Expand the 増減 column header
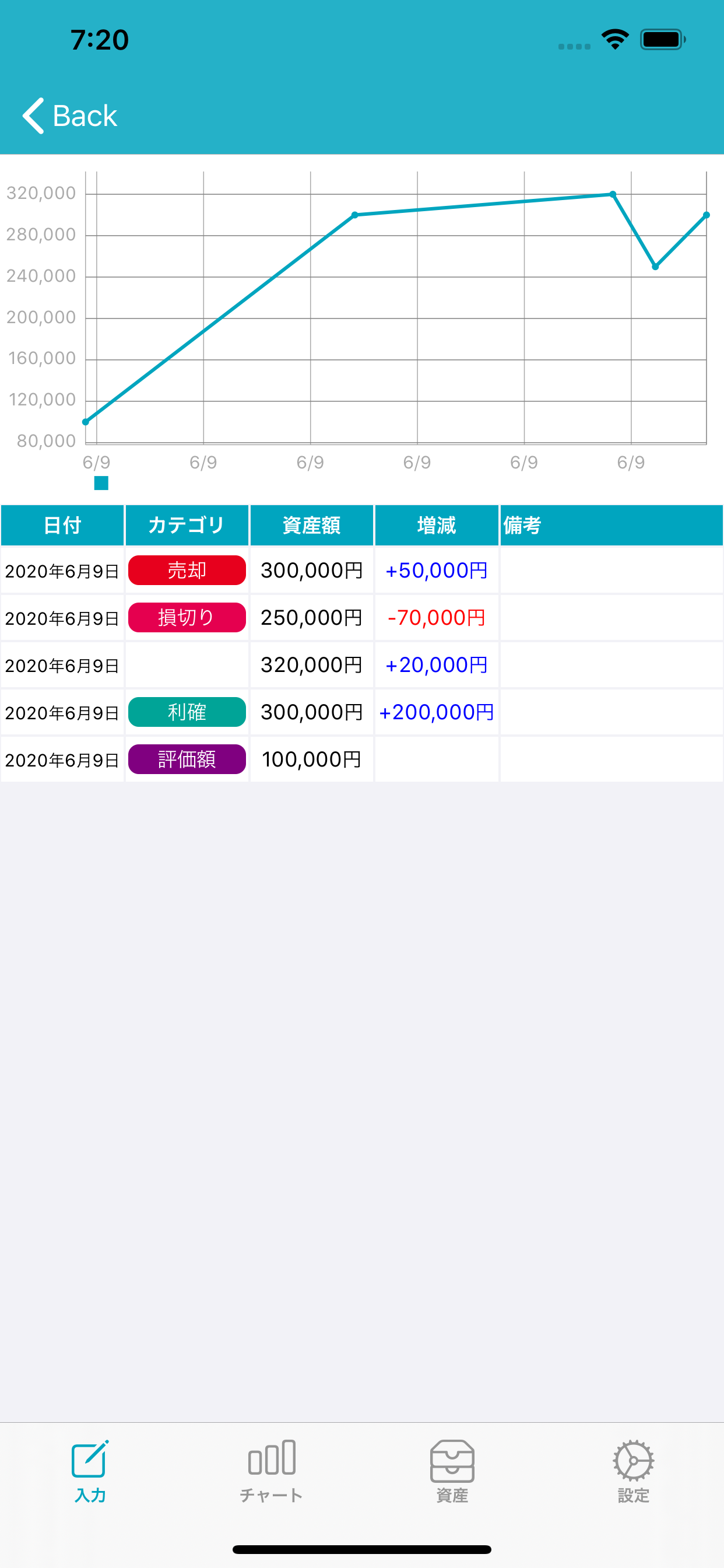This screenshot has height=1568, width=724. [436, 524]
